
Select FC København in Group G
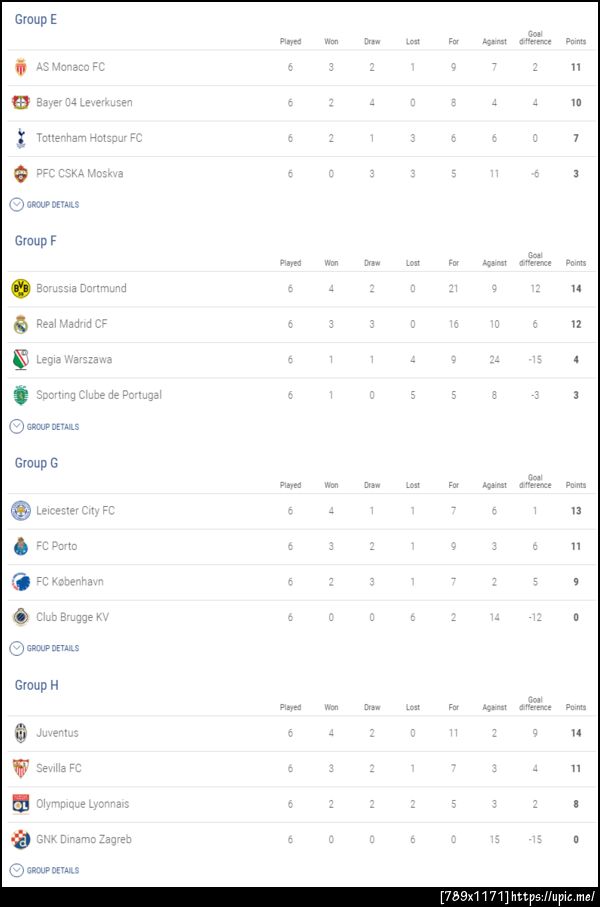[x=70, y=581]
